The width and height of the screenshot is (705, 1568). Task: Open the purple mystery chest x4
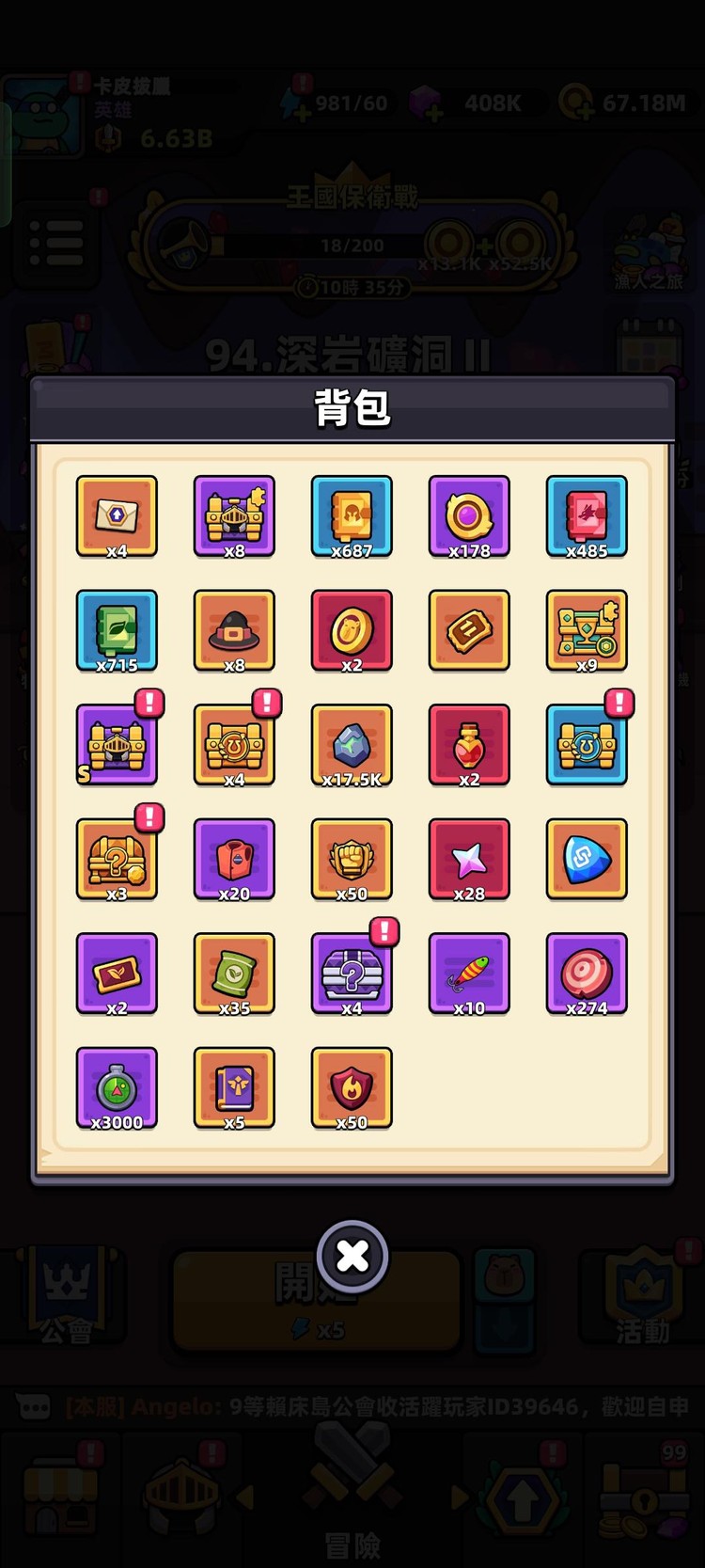pyautogui.click(x=352, y=974)
